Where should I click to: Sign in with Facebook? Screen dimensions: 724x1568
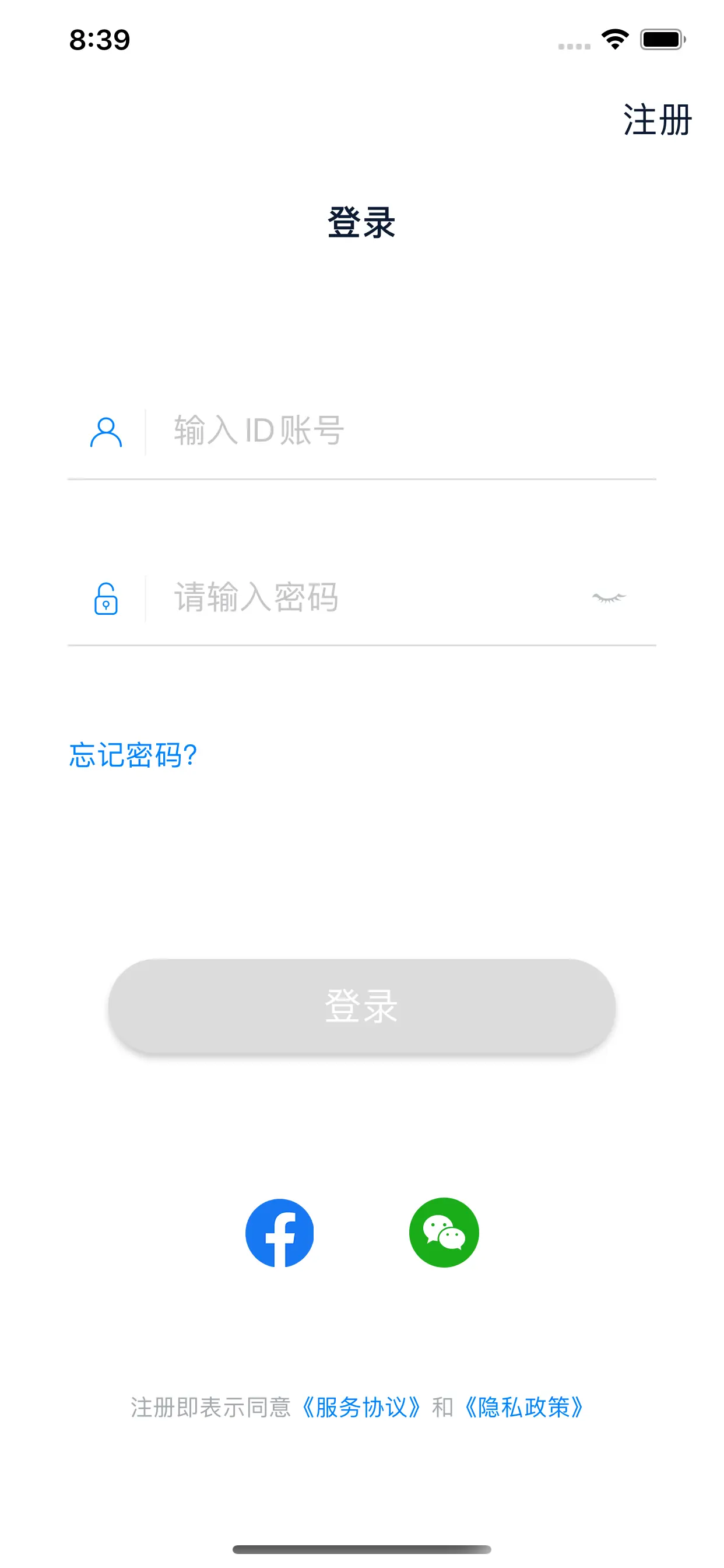(x=279, y=1233)
